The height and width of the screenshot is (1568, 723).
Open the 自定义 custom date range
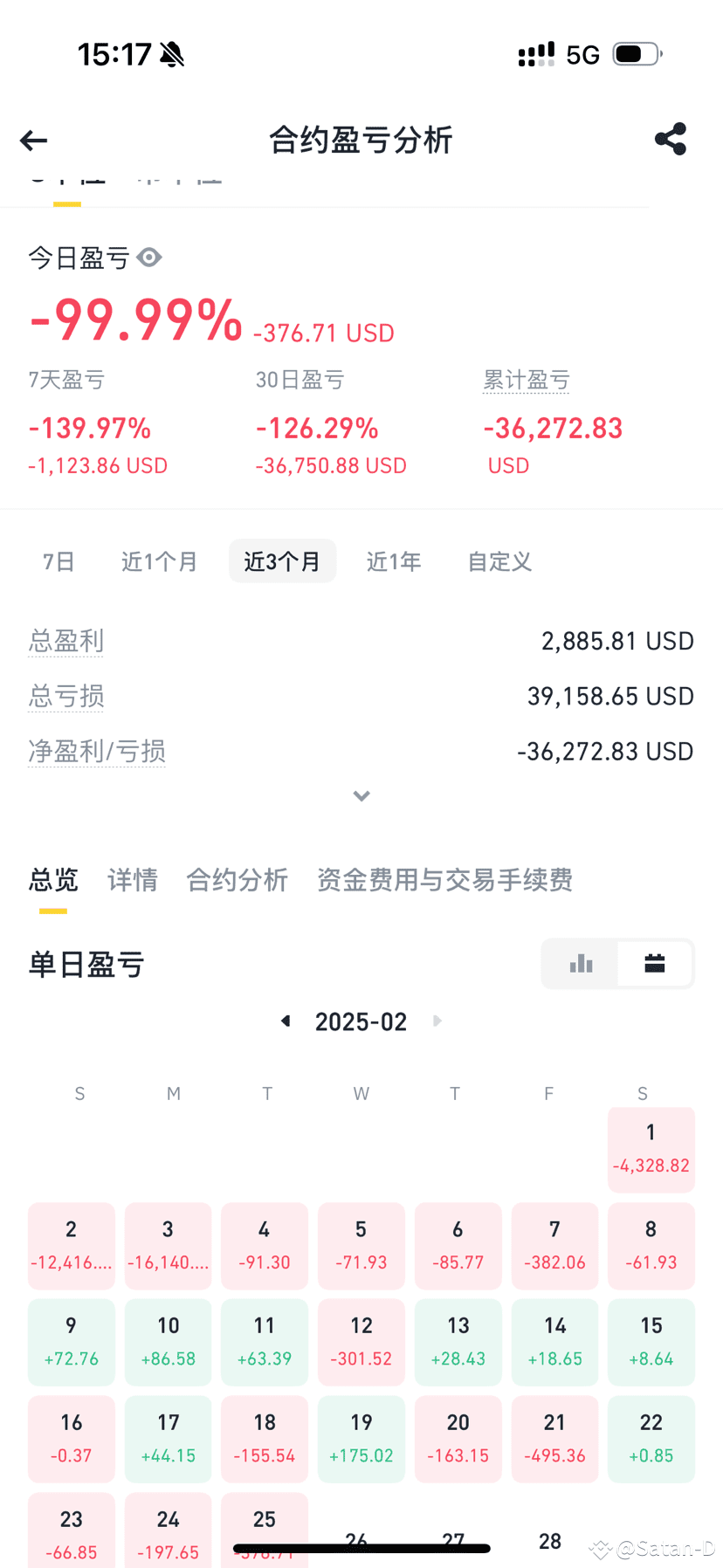(x=499, y=561)
